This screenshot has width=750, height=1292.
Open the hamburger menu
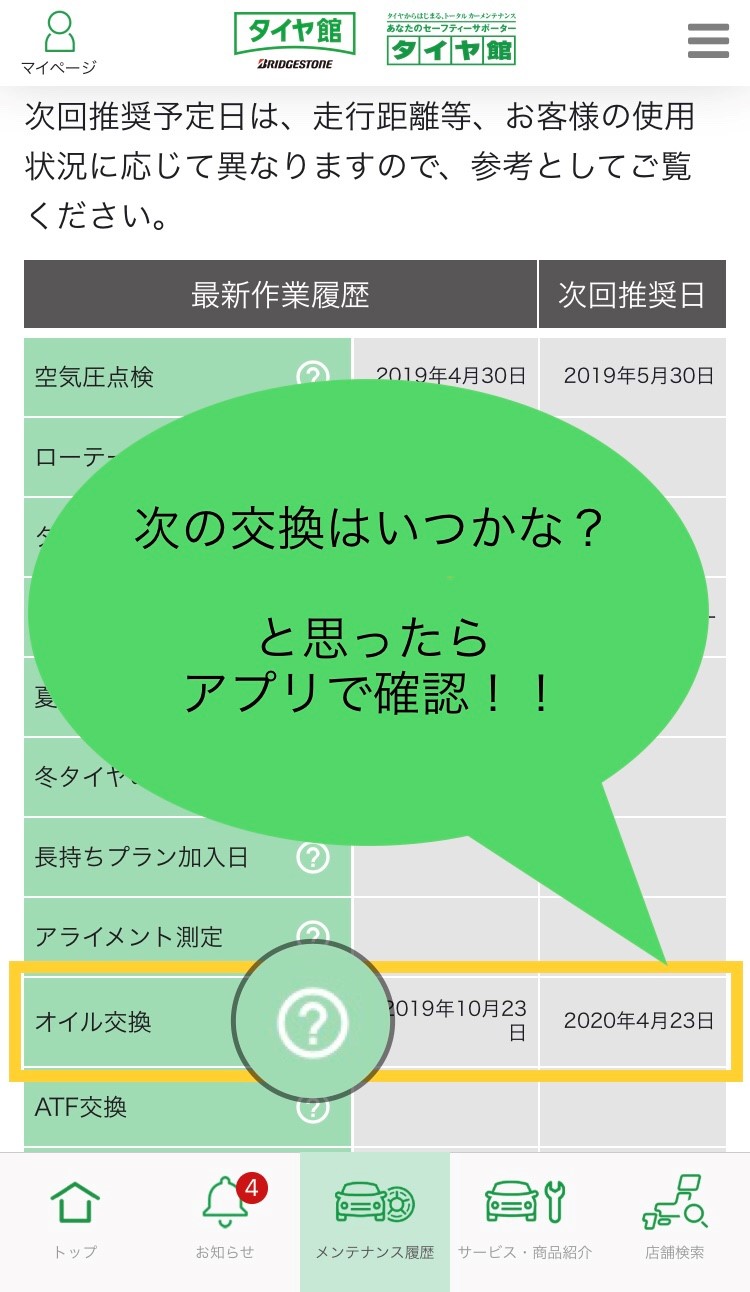point(708,41)
